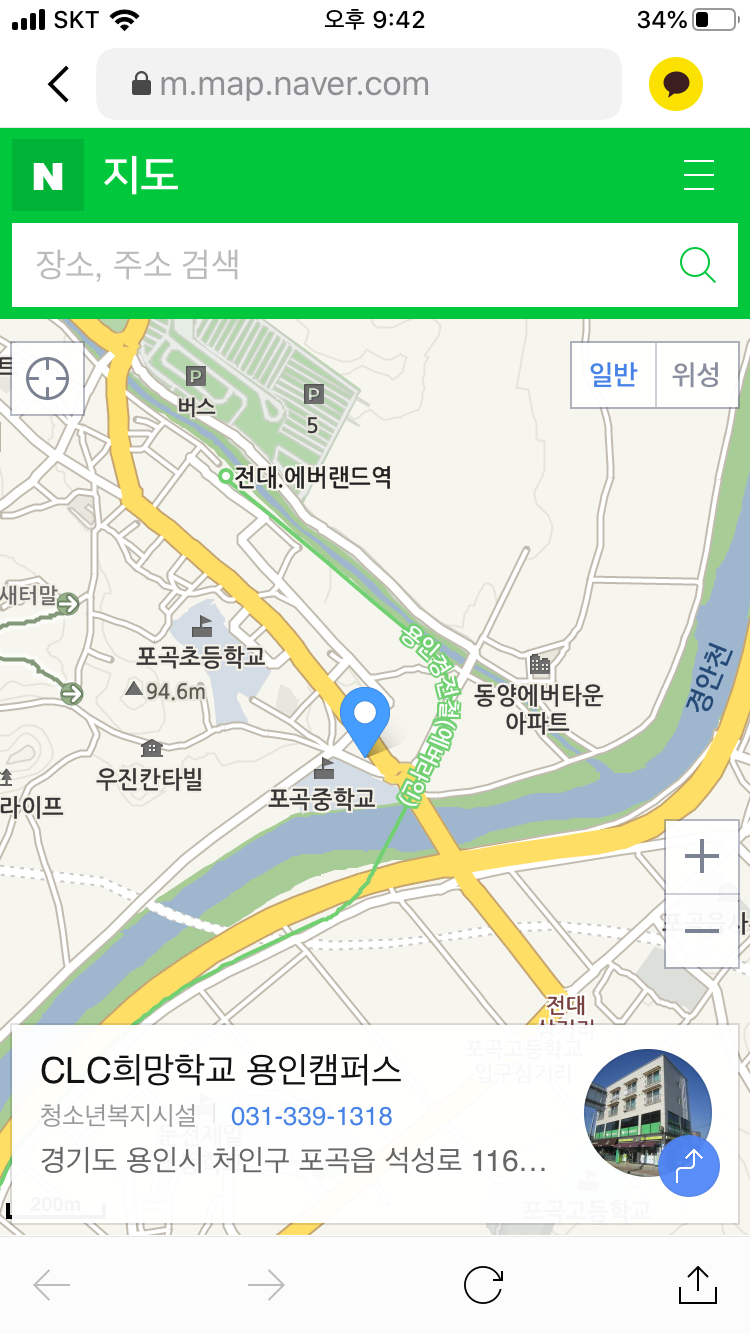750x1334 pixels.
Task: Select the blue location pin on map
Action: tap(364, 716)
